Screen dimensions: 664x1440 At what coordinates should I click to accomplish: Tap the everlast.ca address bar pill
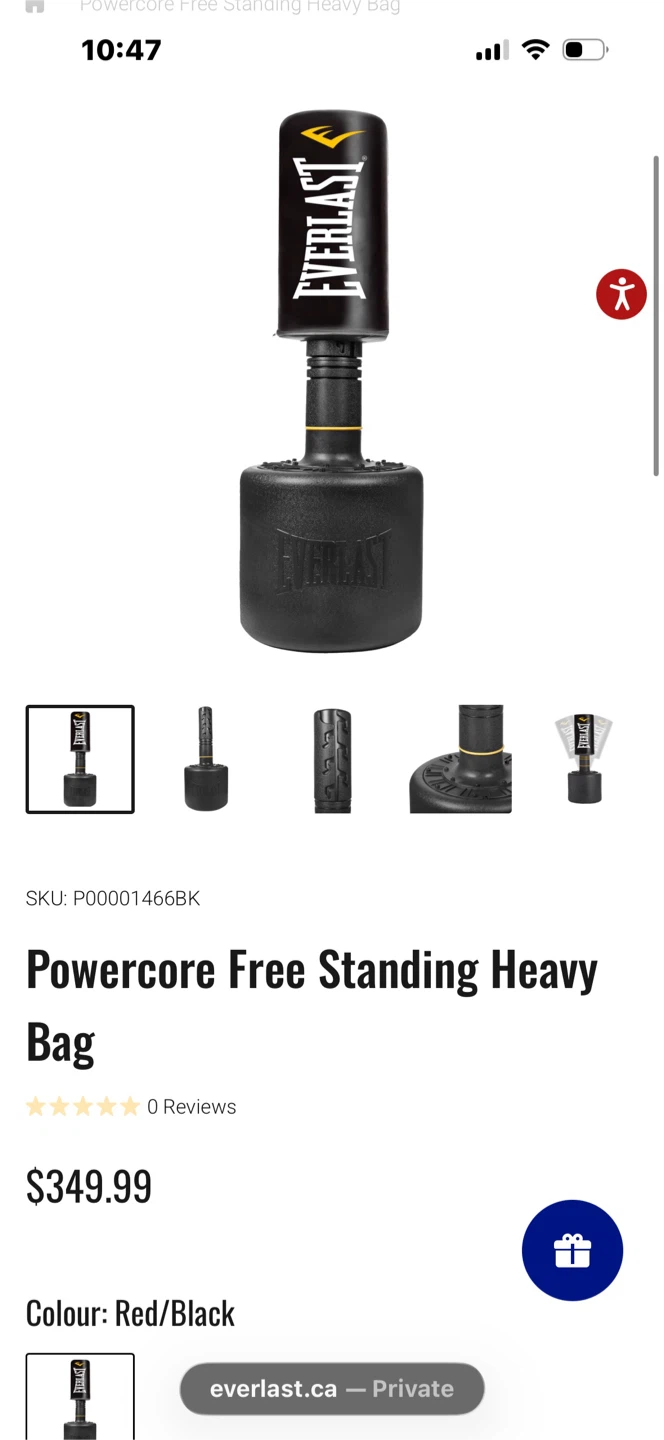coord(332,1388)
